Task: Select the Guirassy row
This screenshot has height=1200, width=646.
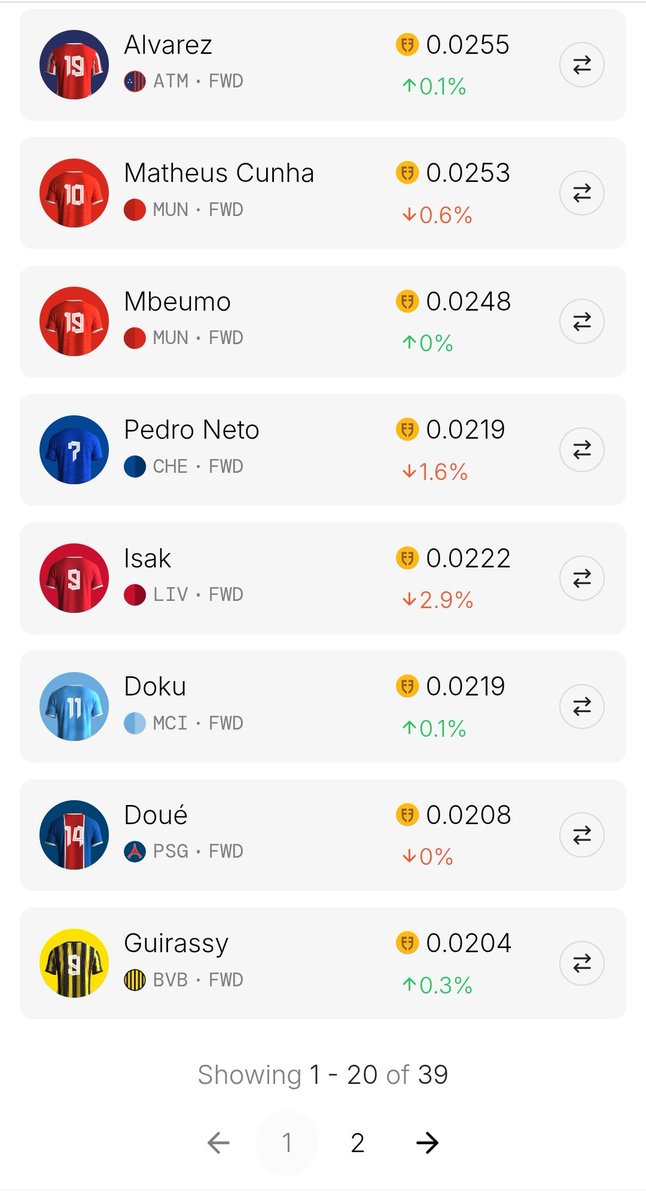Action: (x=323, y=963)
